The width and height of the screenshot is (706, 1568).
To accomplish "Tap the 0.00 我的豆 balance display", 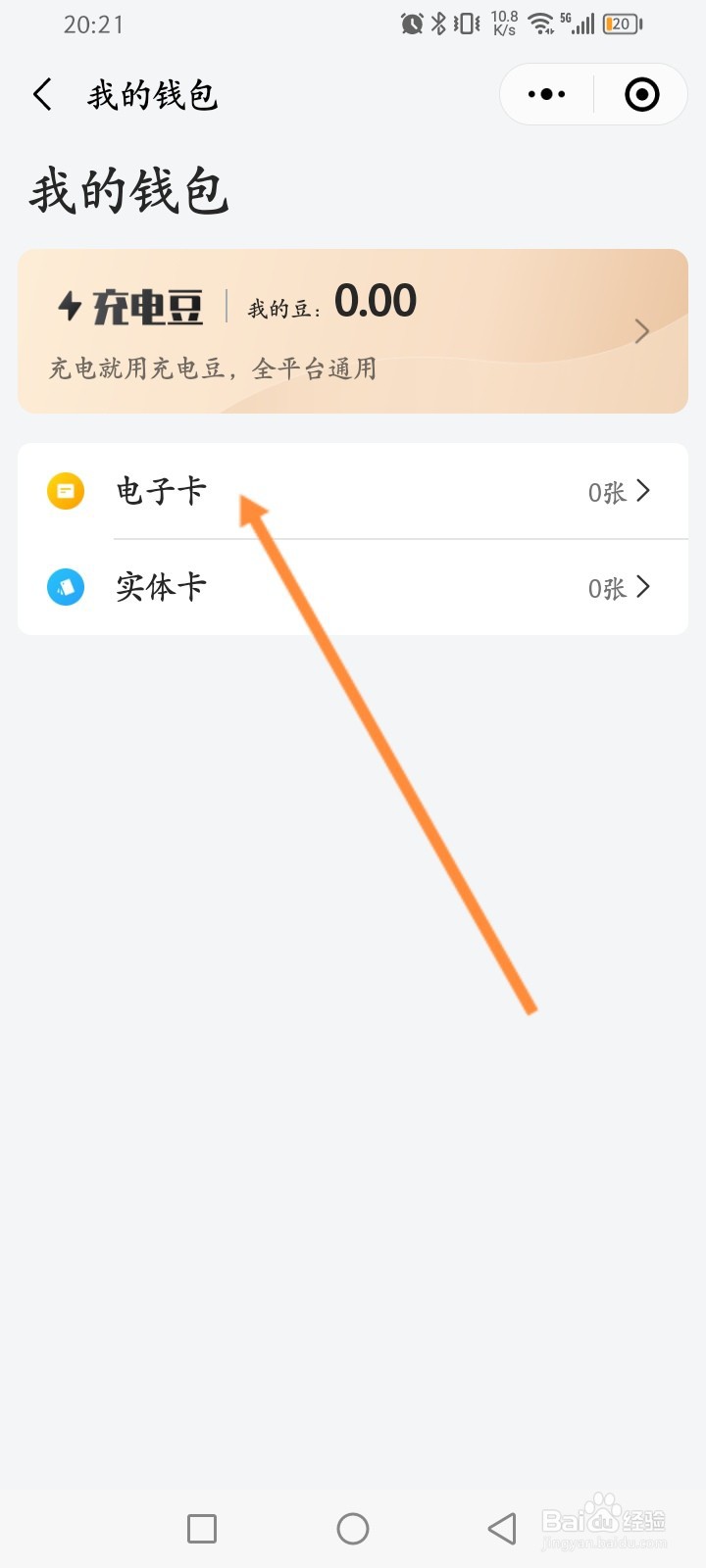I will click(377, 302).
